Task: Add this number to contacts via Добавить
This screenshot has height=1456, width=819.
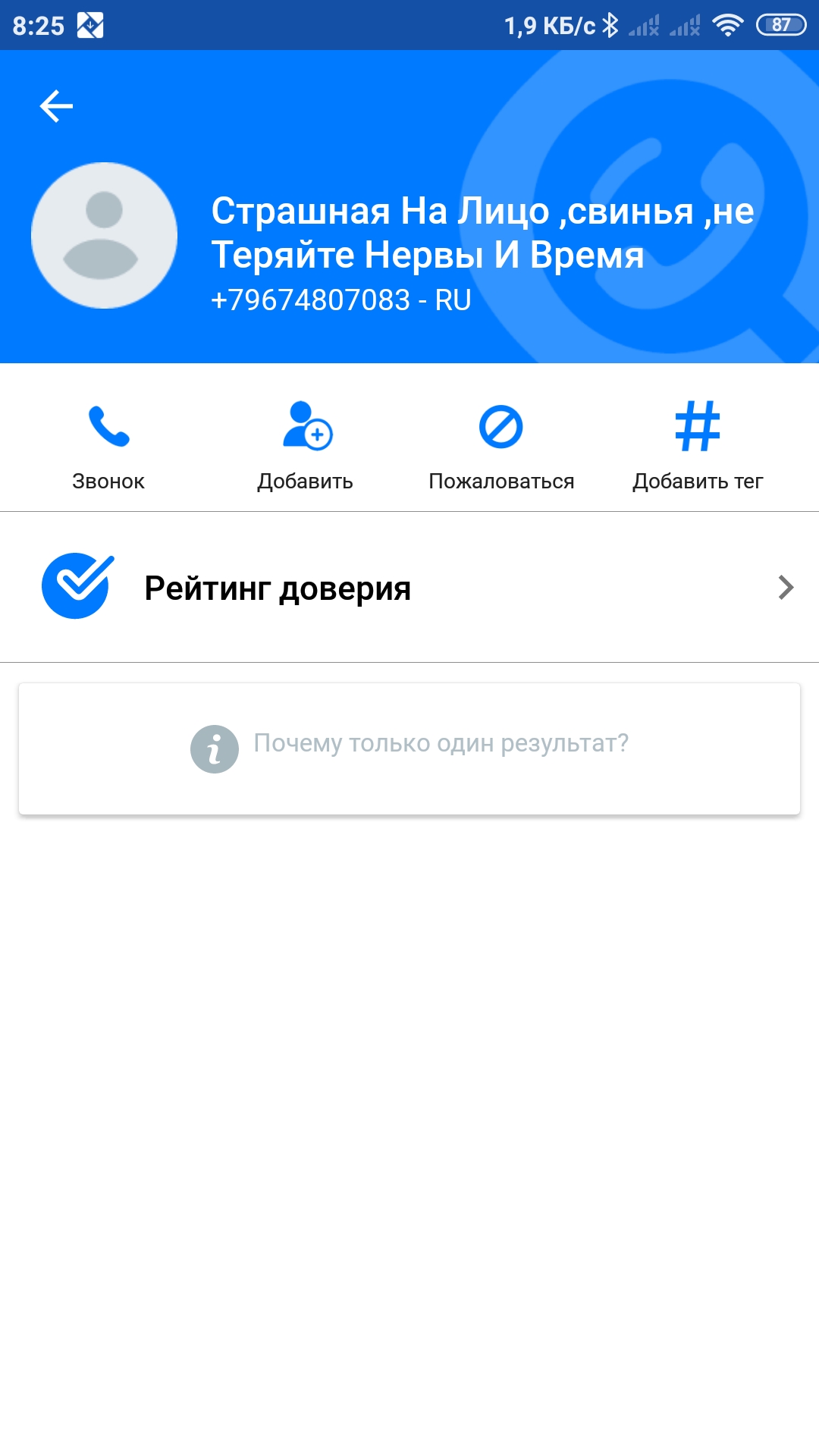Action: point(305,445)
